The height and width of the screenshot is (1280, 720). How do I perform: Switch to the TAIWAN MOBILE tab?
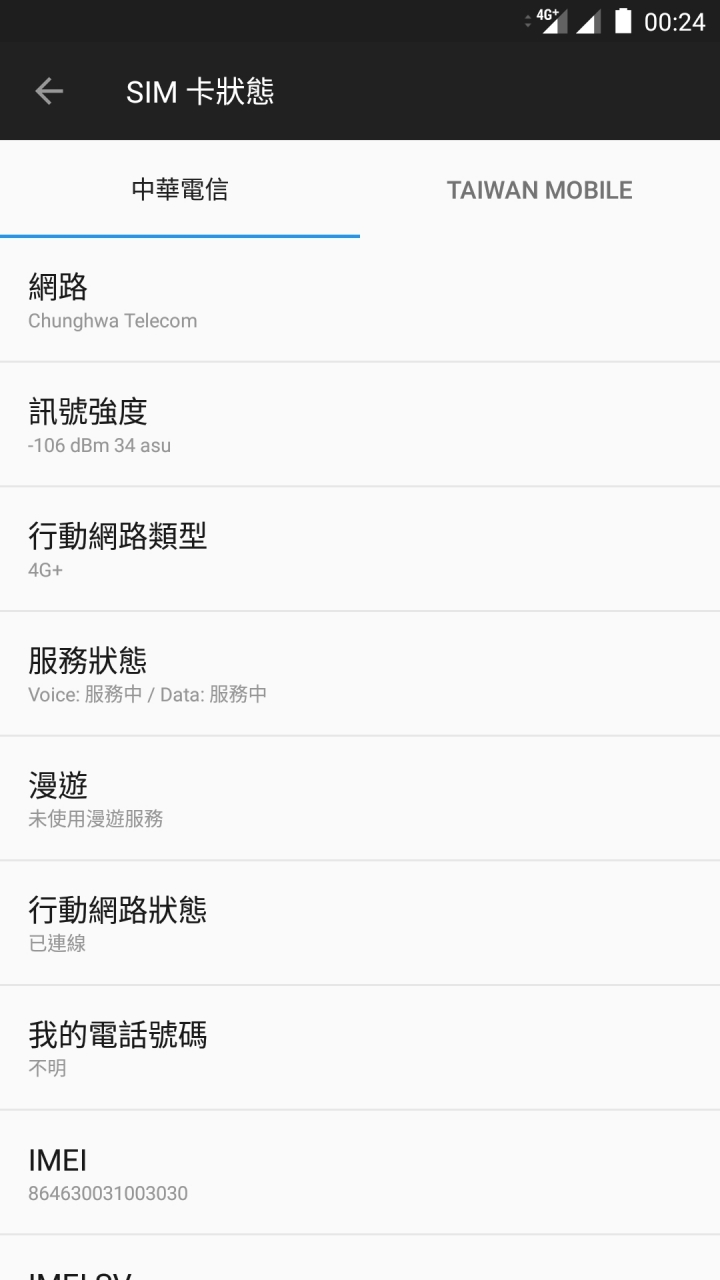tap(539, 190)
